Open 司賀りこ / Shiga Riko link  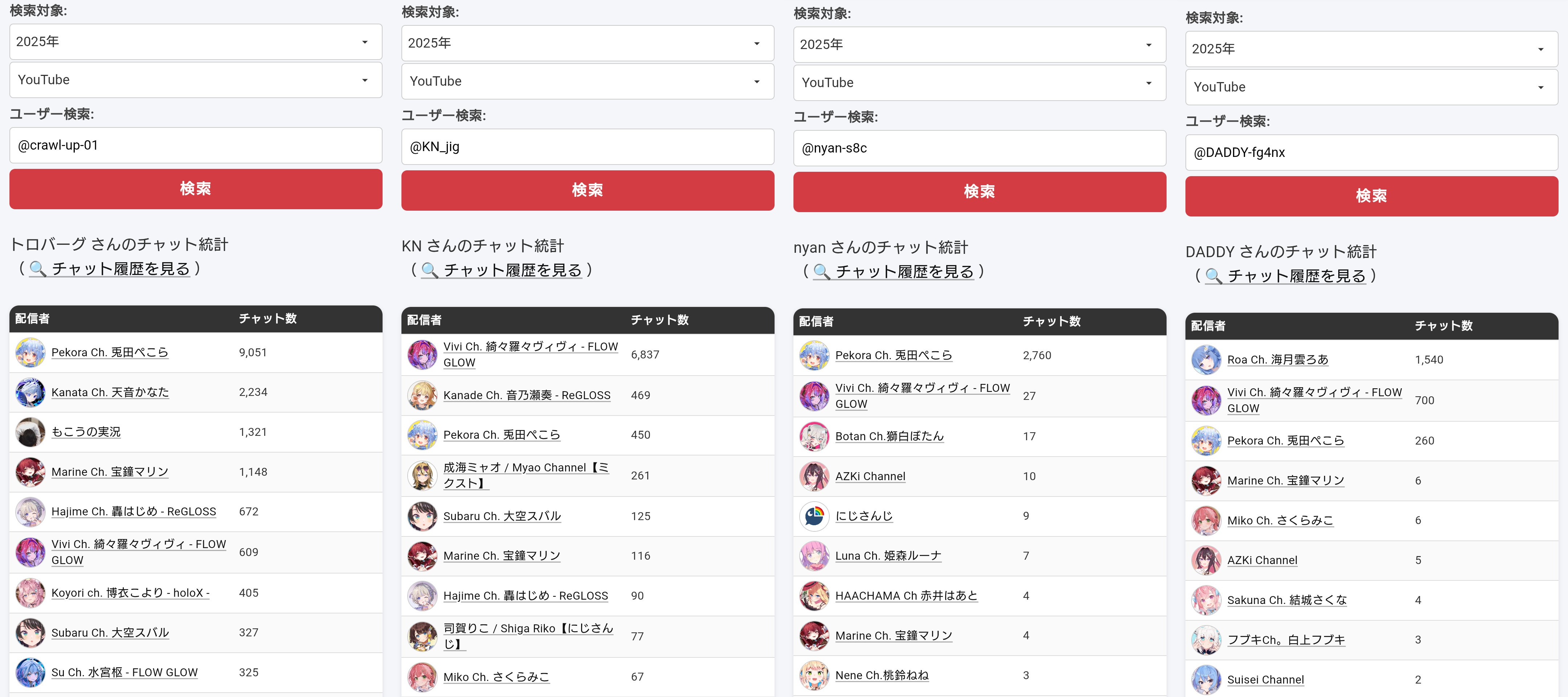528,636
